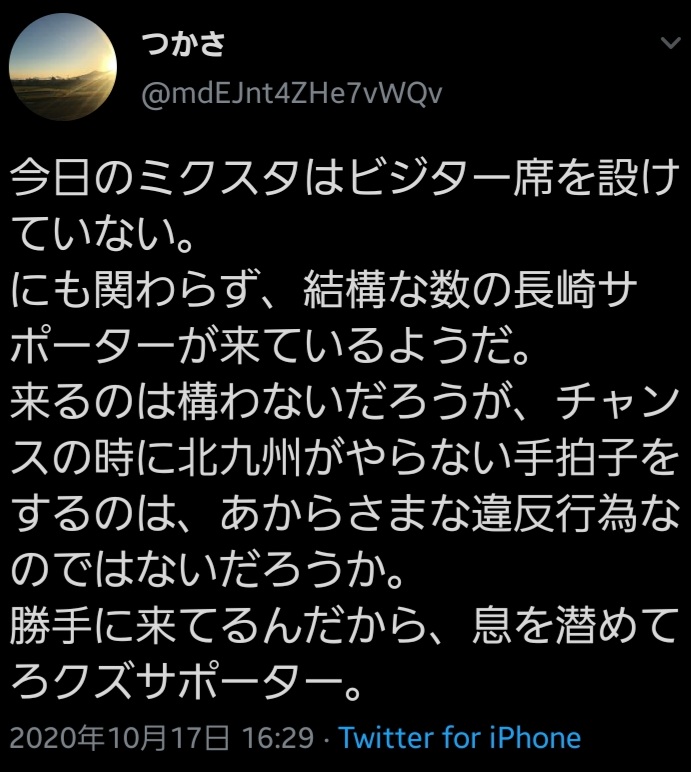Open the @mdEJnt4ZHe7vWQv profile handle
Image resolution: width=691 pixels, height=772 pixels.
(292, 94)
